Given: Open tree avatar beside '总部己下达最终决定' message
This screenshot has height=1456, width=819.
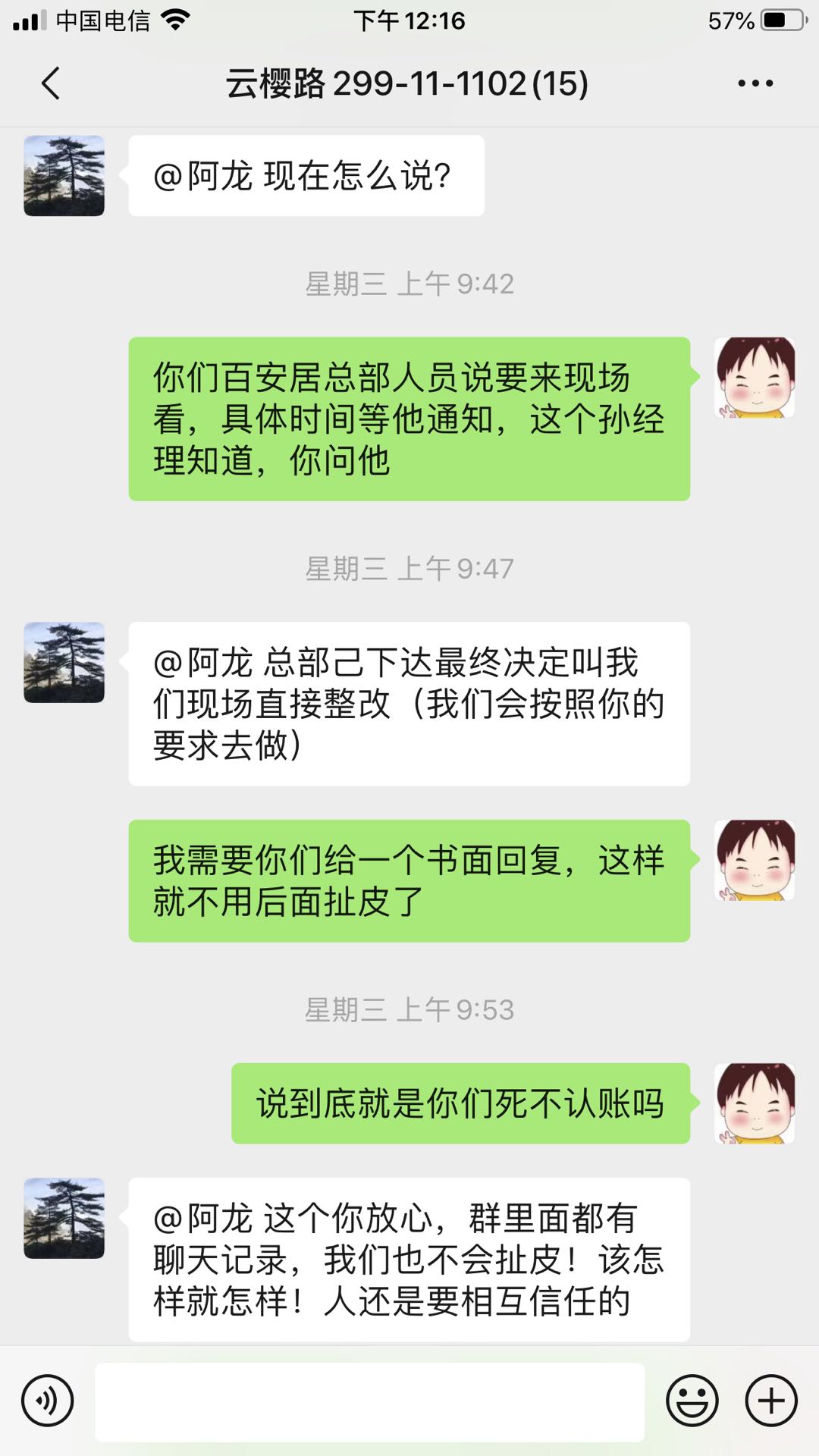Looking at the screenshot, I should click(x=64, y=663).
